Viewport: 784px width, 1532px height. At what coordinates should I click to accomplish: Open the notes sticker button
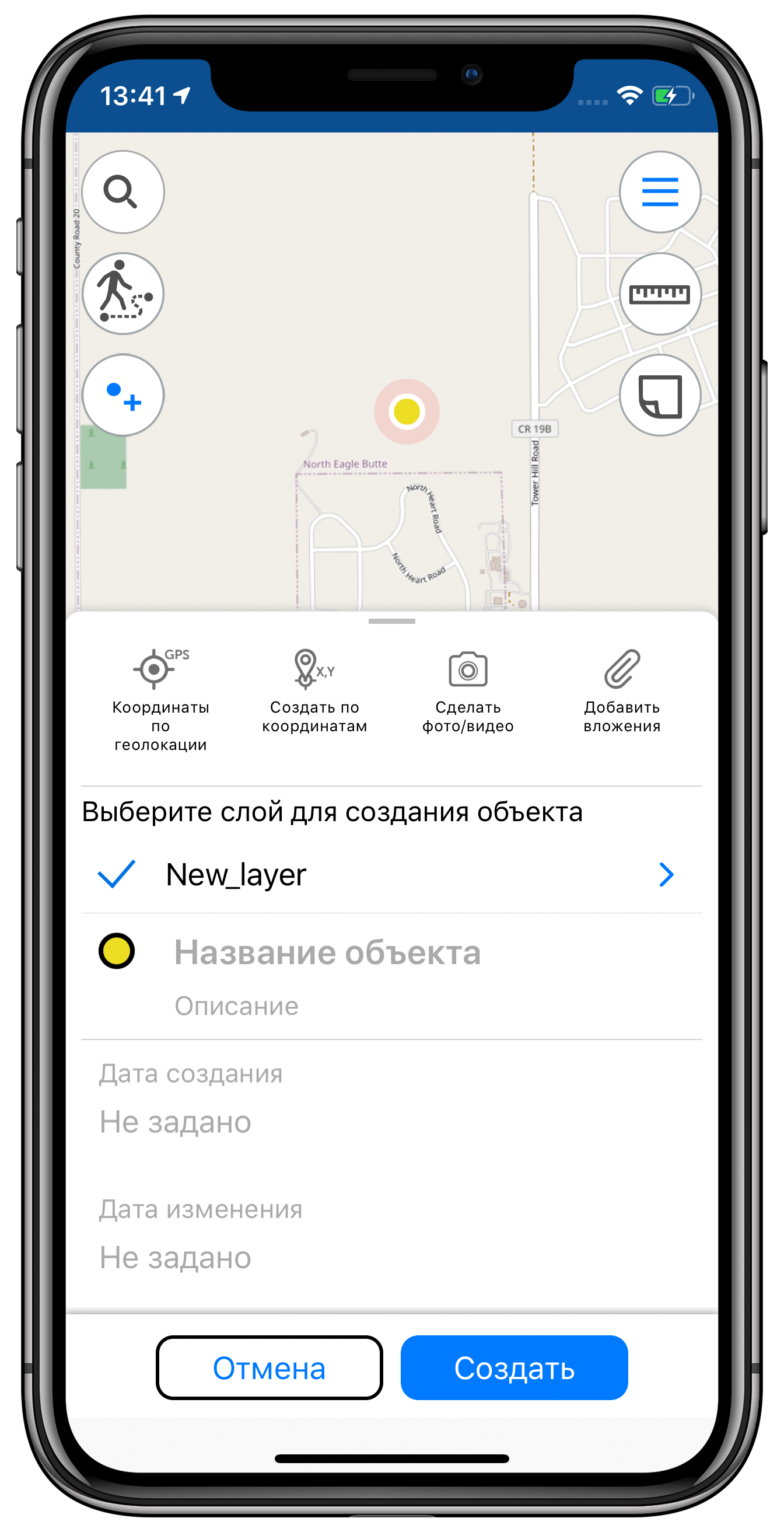tap(660, 395)
